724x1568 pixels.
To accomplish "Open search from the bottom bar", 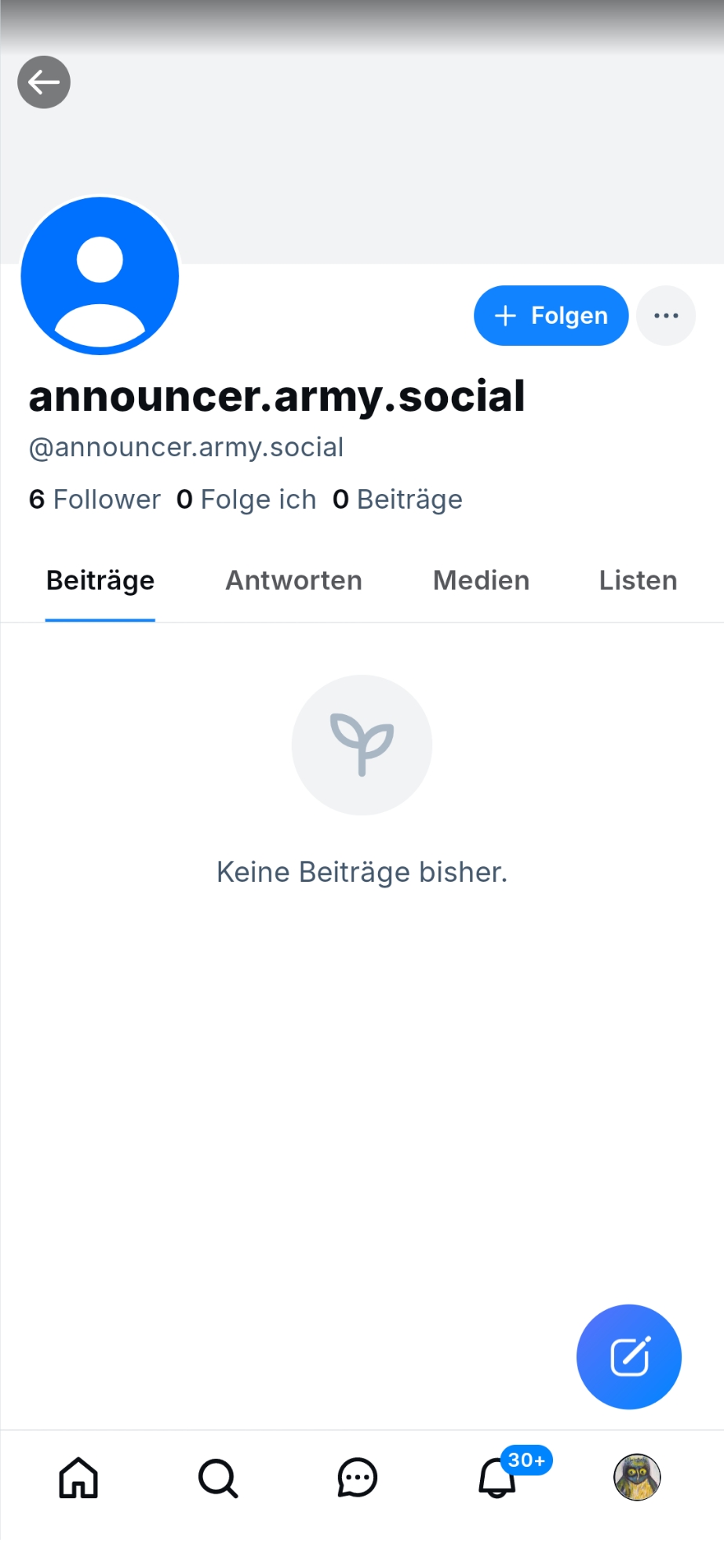I will point(218,1478).
